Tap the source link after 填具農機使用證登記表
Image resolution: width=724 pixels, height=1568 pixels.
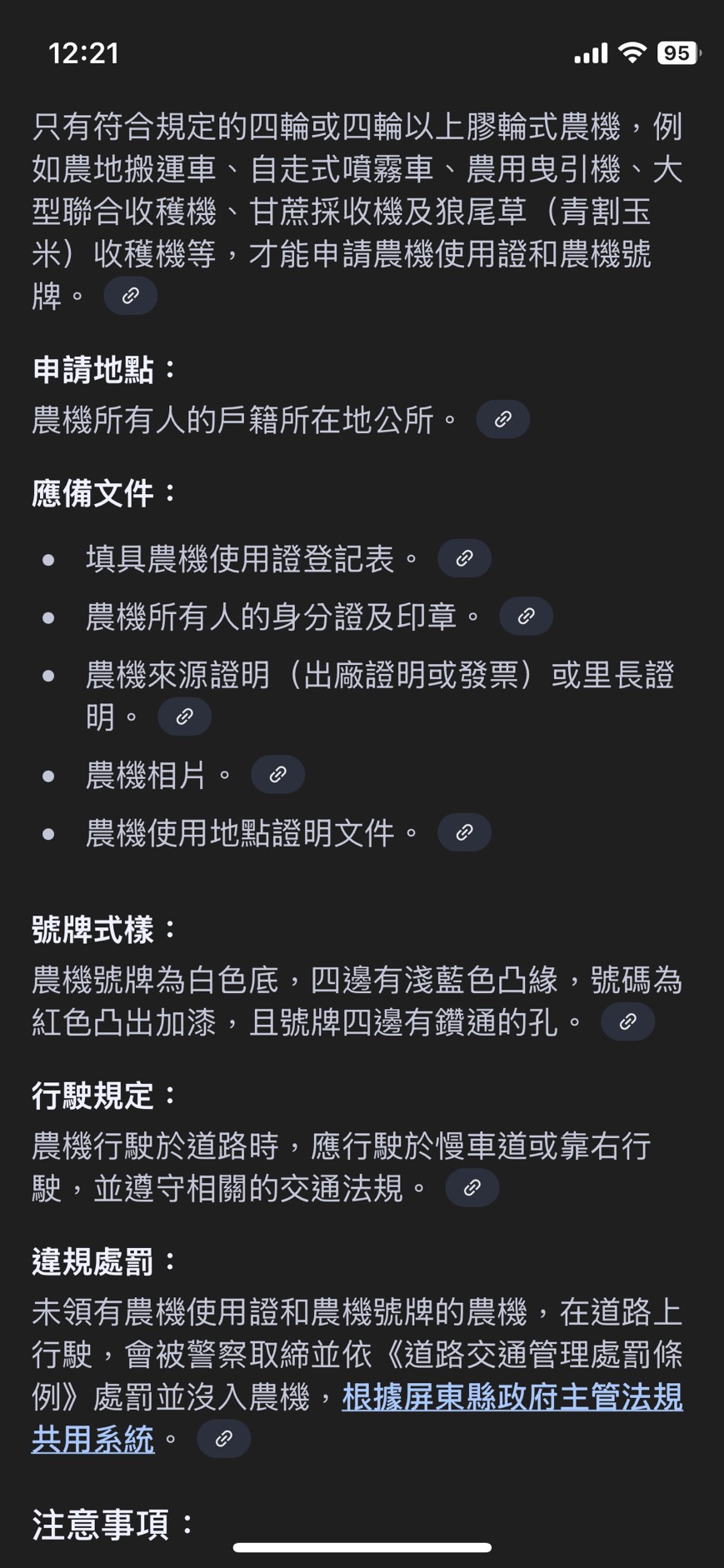click(464, 558)
